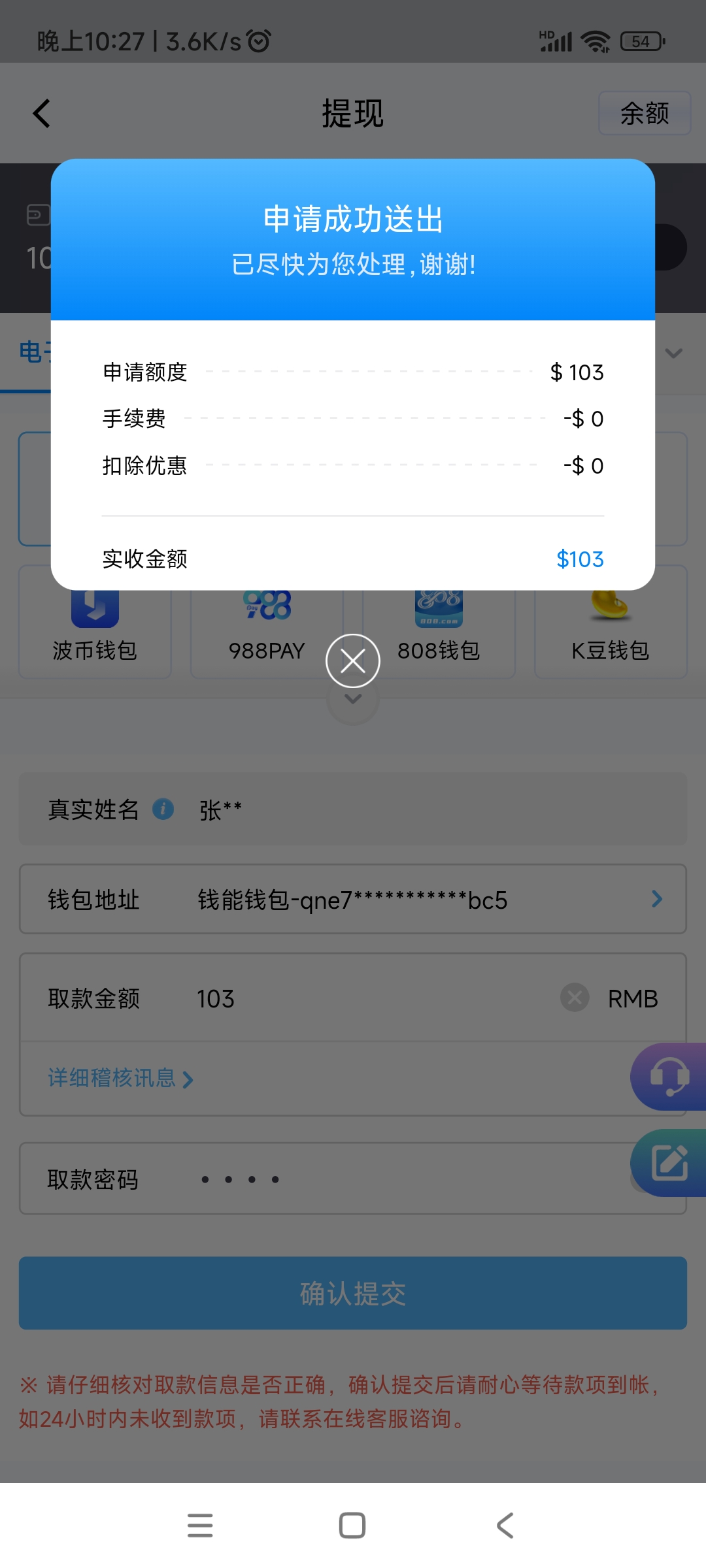Tap the system home button
This screenshot has width=706, height=1568.
[352, 1526]
